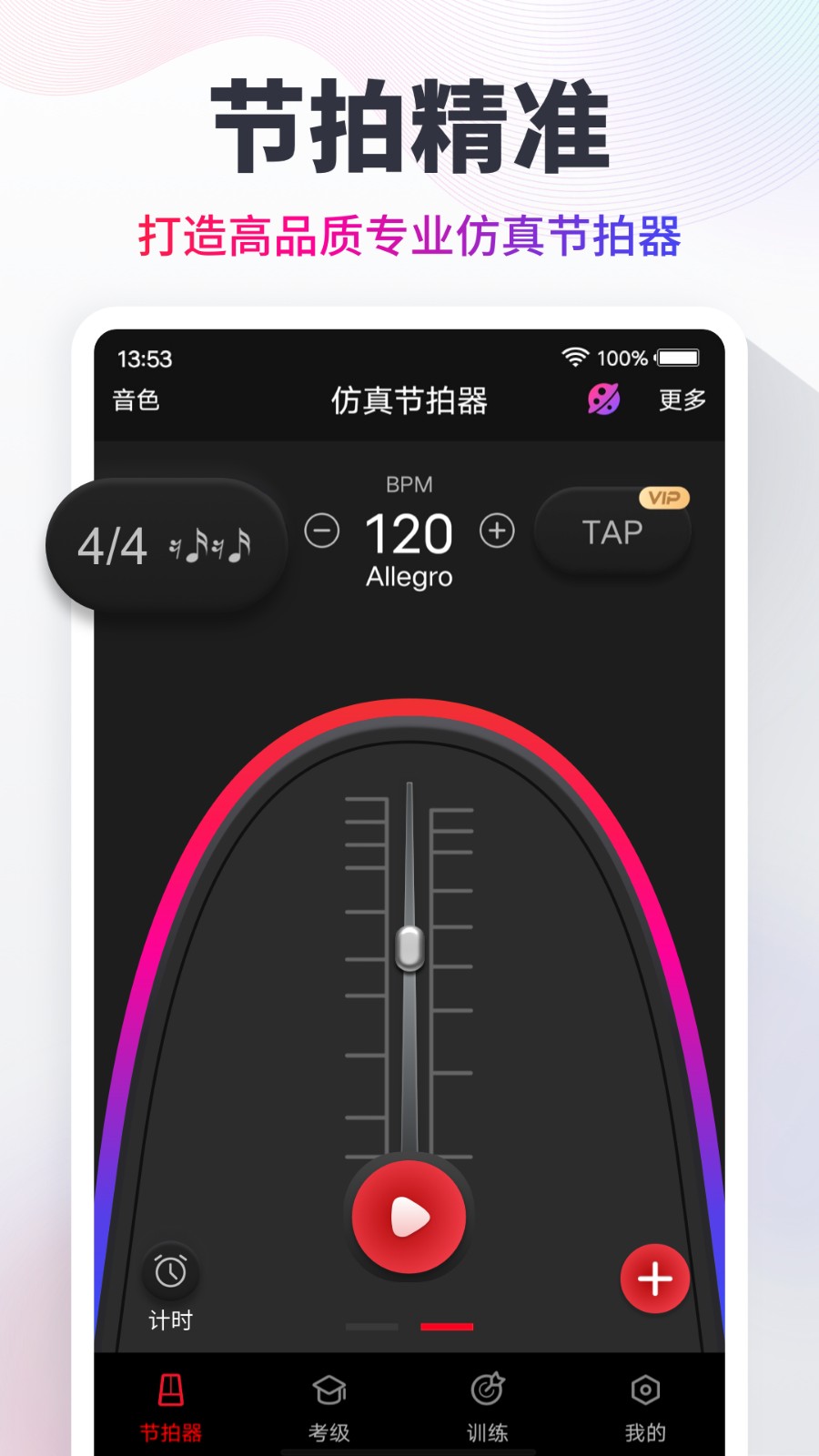Start playback with the red play button

point(409,1215)
